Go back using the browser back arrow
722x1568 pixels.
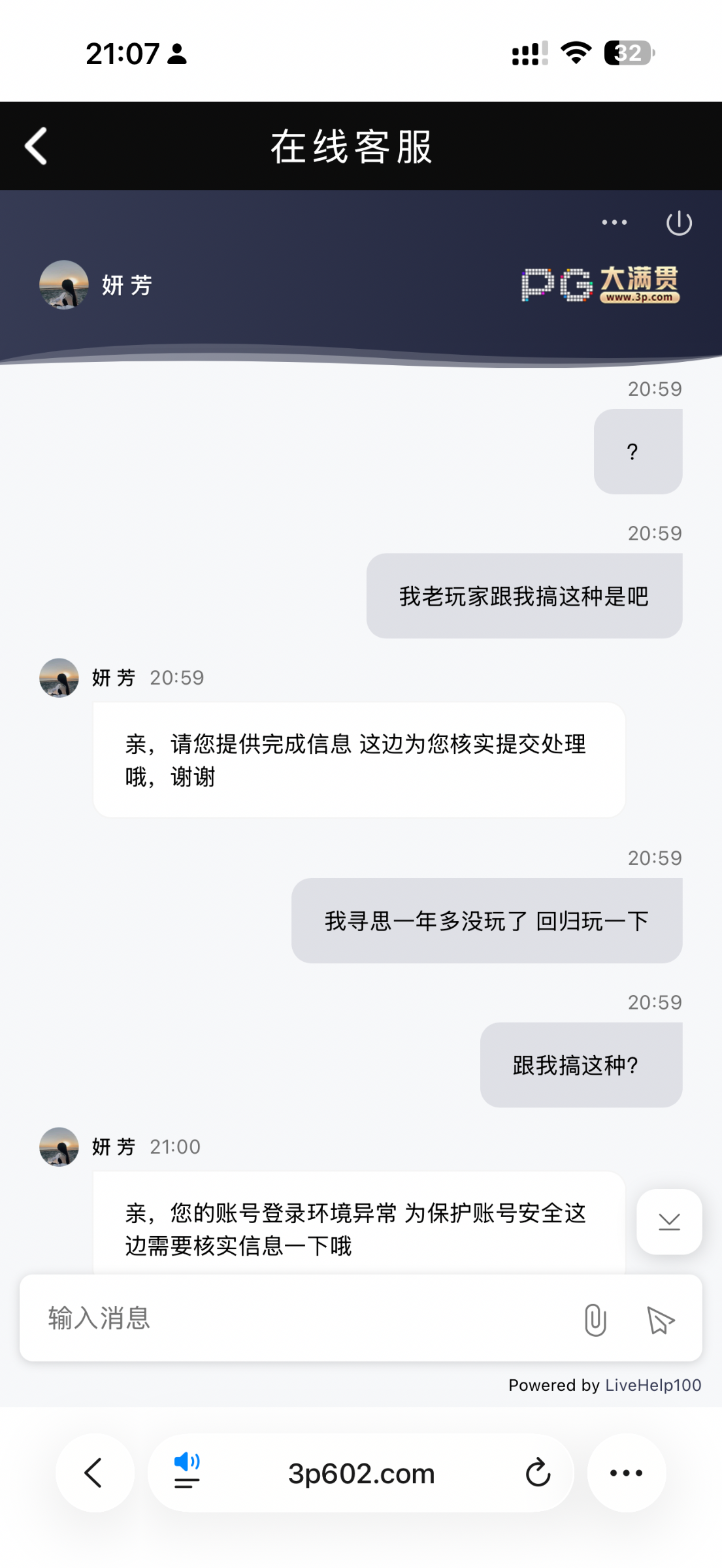click(x=95, y=1473)
